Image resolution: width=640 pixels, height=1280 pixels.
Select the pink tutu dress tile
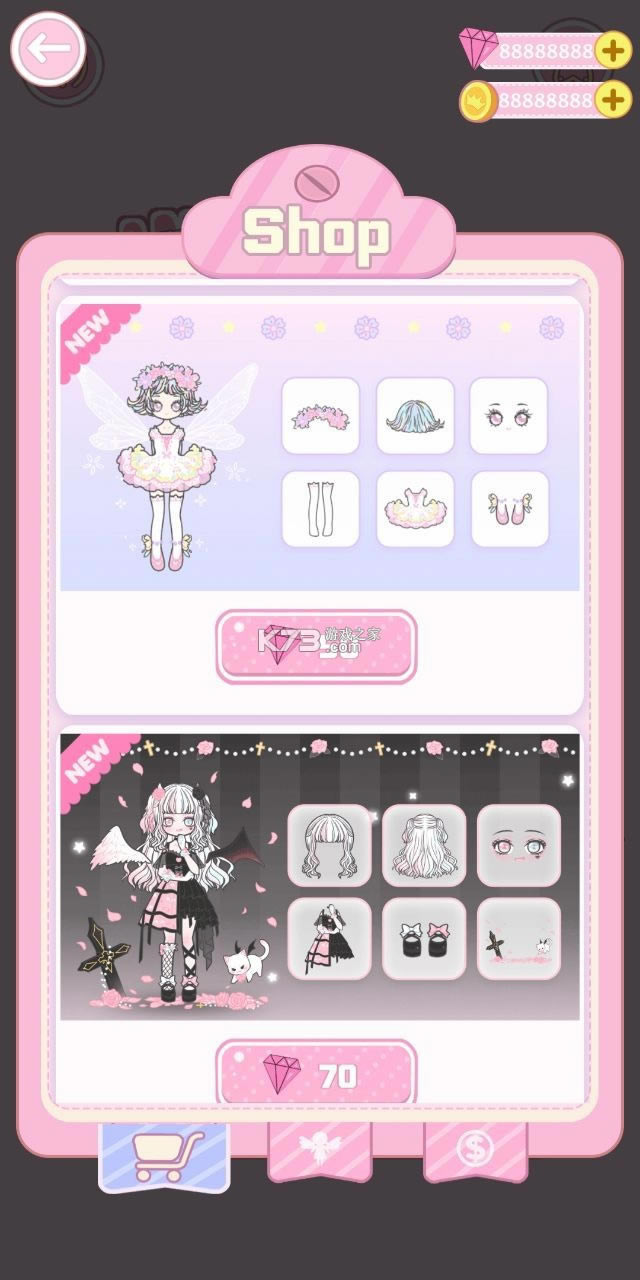[415, 510]
